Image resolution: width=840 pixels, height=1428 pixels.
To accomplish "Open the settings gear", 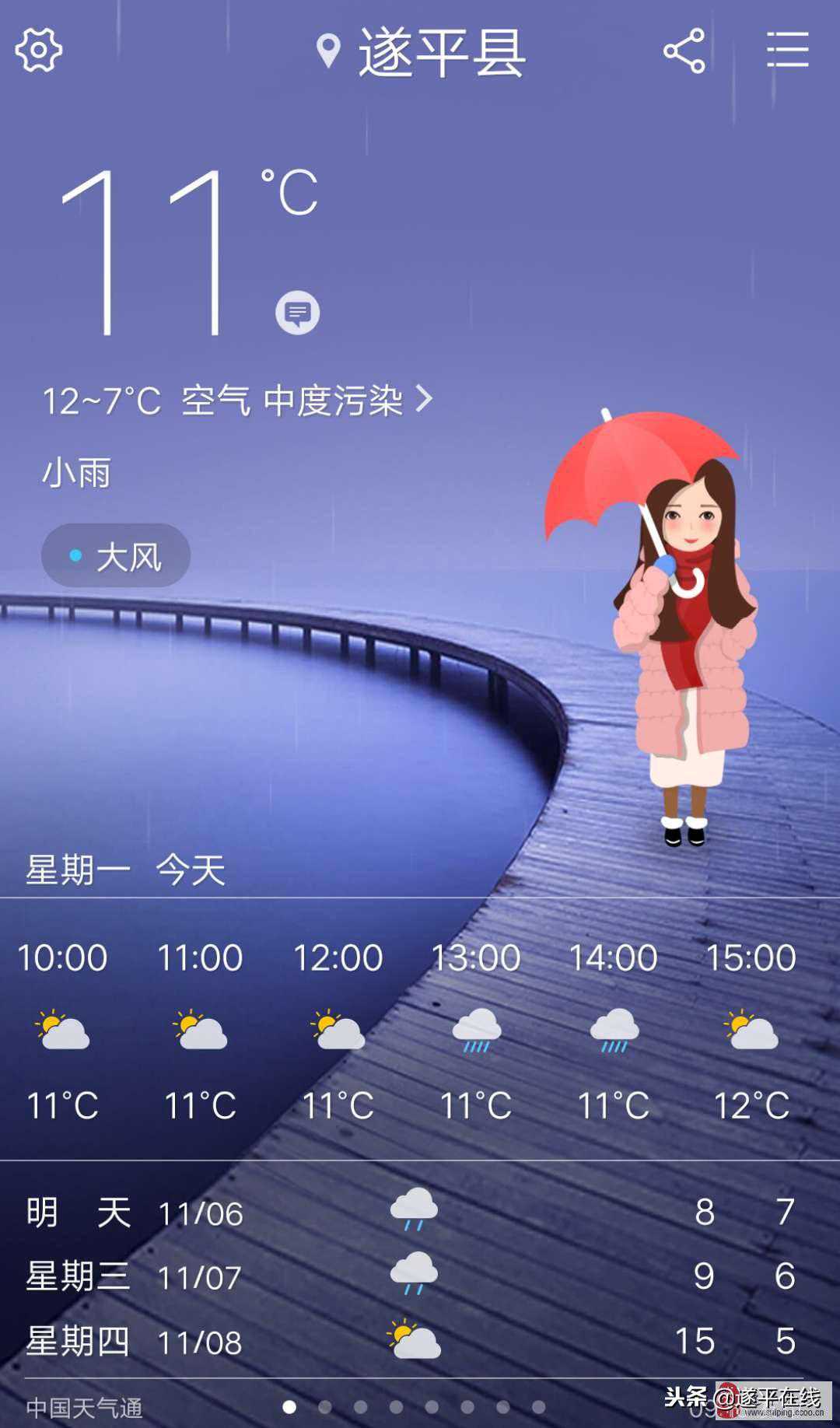I will point(38,51).
